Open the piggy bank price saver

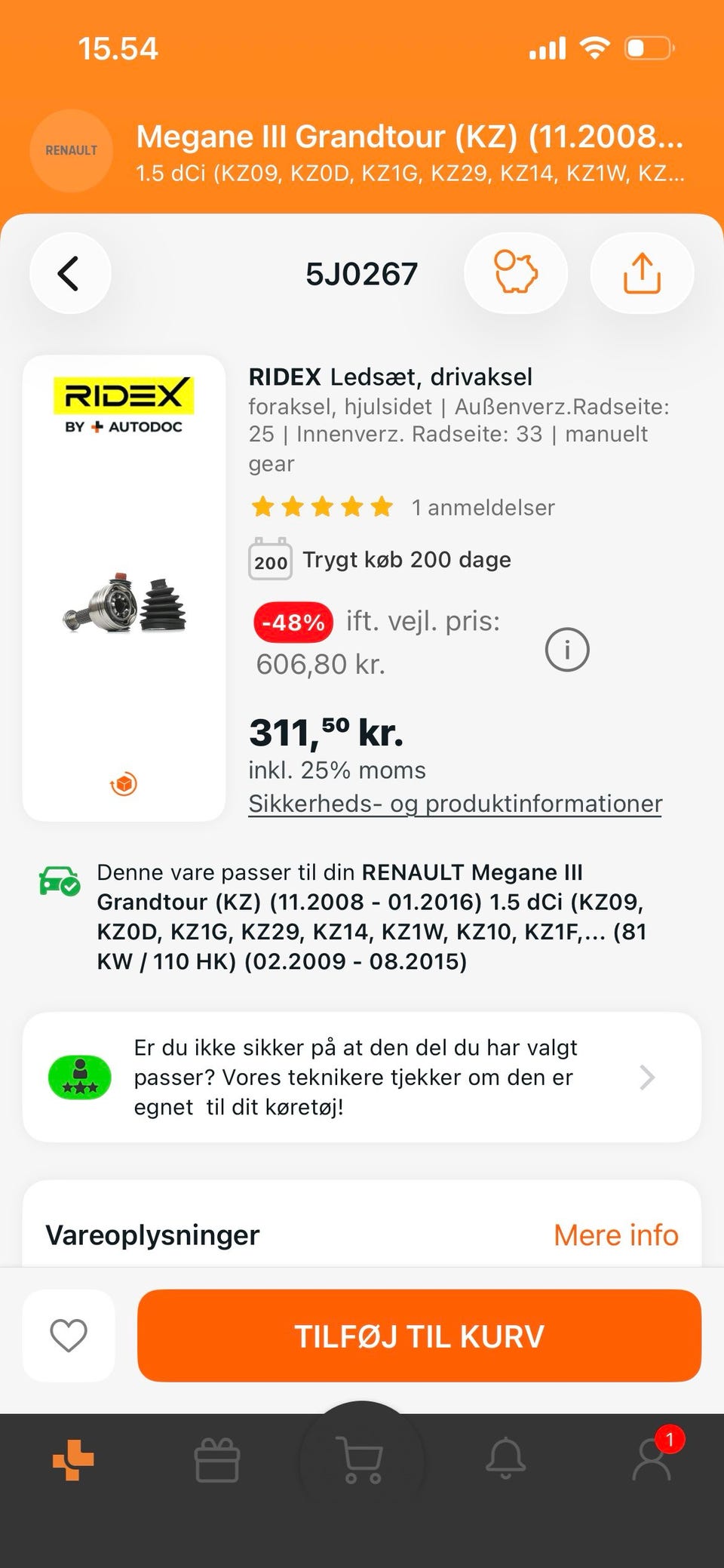click(515, 273)
